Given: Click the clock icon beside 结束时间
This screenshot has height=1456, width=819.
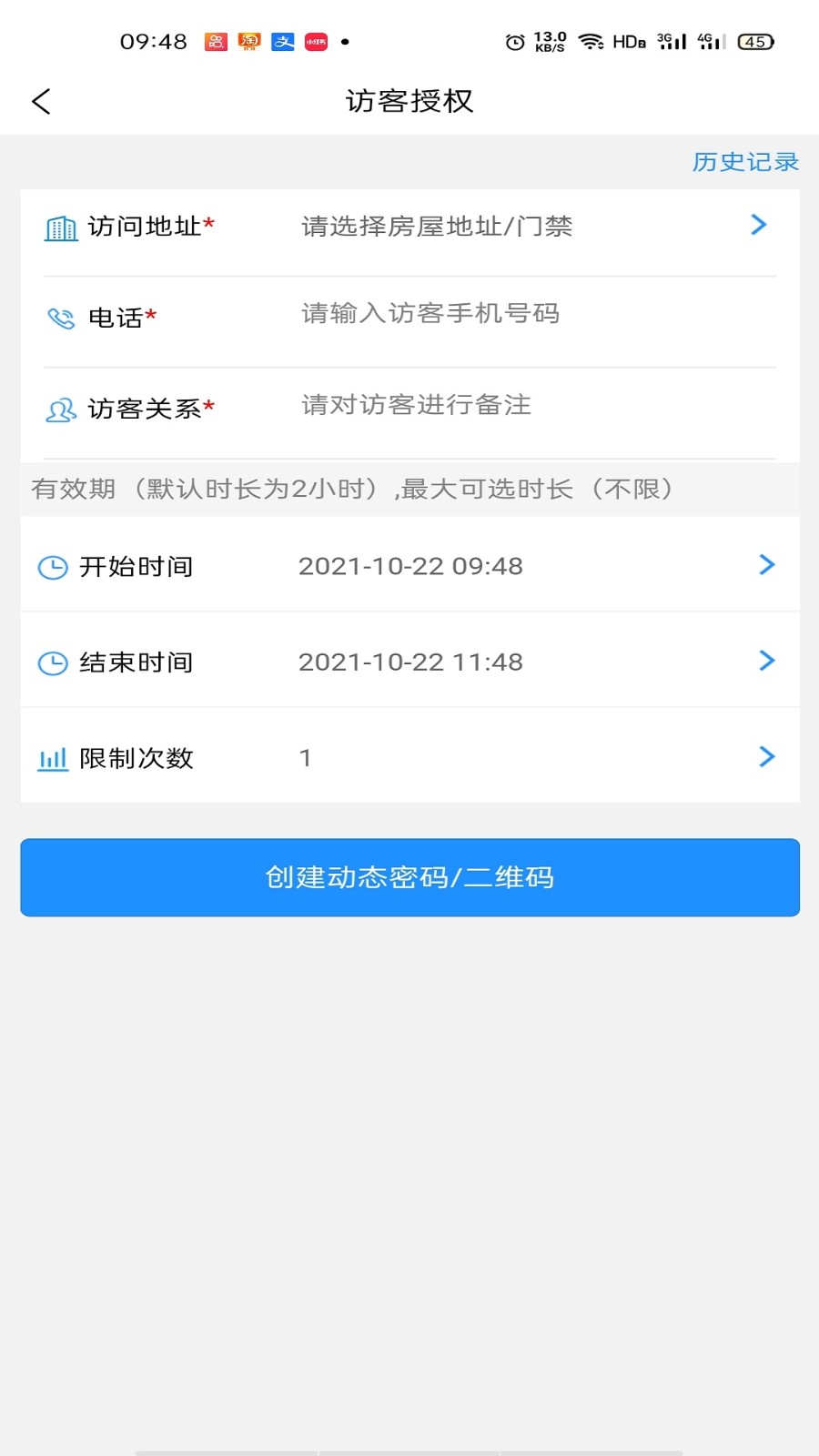Looking at the screenshot, I should click(x=52, y=661).
